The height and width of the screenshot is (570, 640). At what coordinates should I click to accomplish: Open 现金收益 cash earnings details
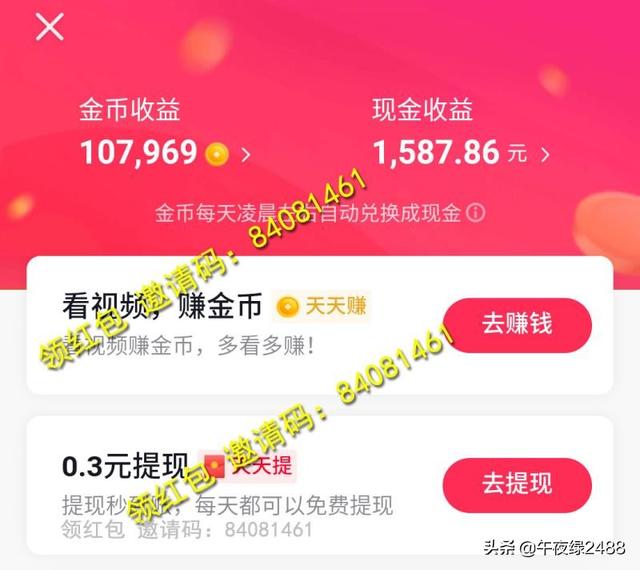461,153
